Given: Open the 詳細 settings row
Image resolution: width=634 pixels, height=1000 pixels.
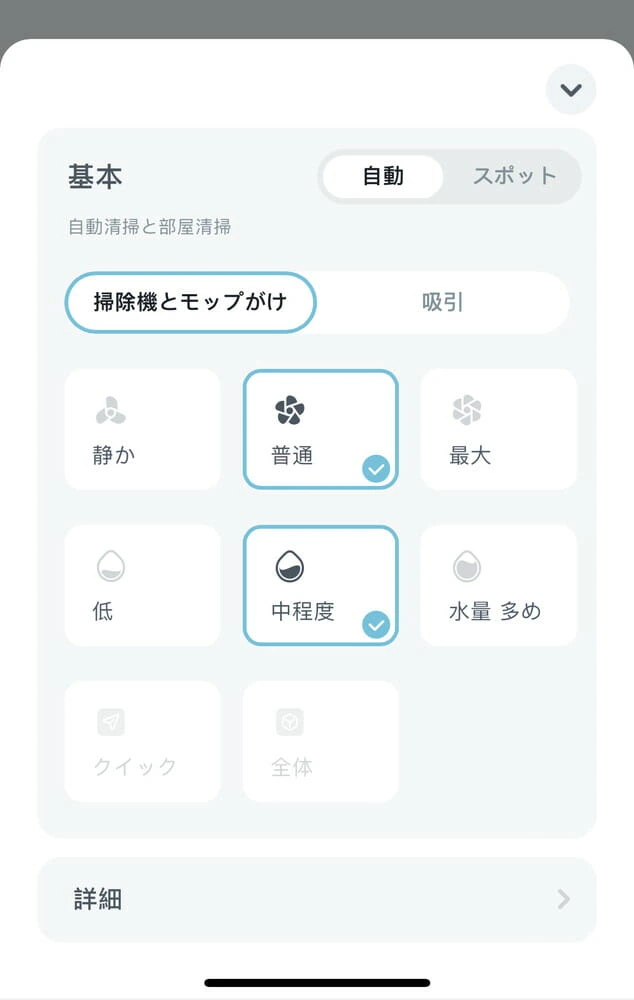Looking at the screenshot, I should coord(317,899).
